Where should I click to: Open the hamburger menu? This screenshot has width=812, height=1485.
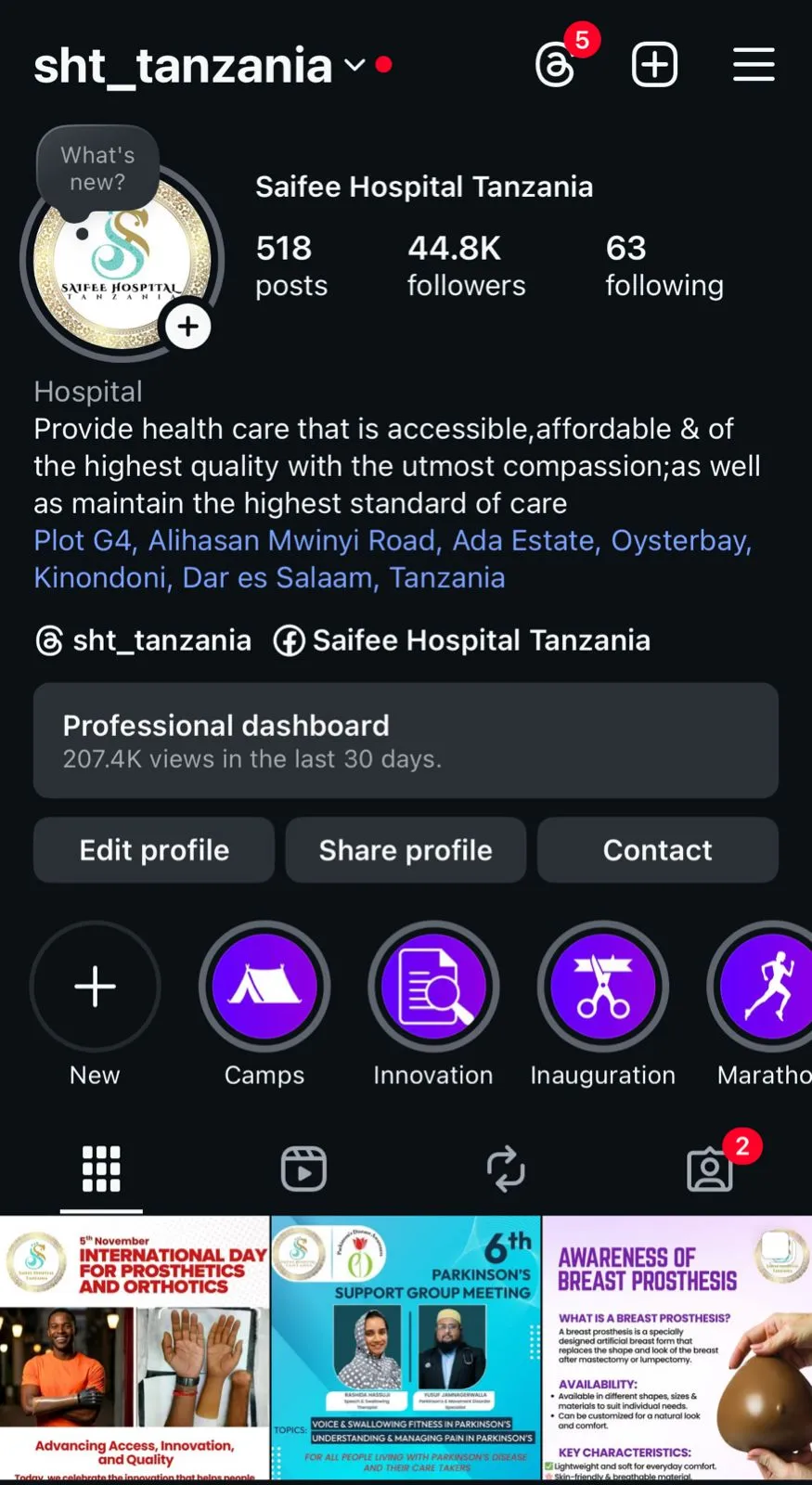[754, 65]
